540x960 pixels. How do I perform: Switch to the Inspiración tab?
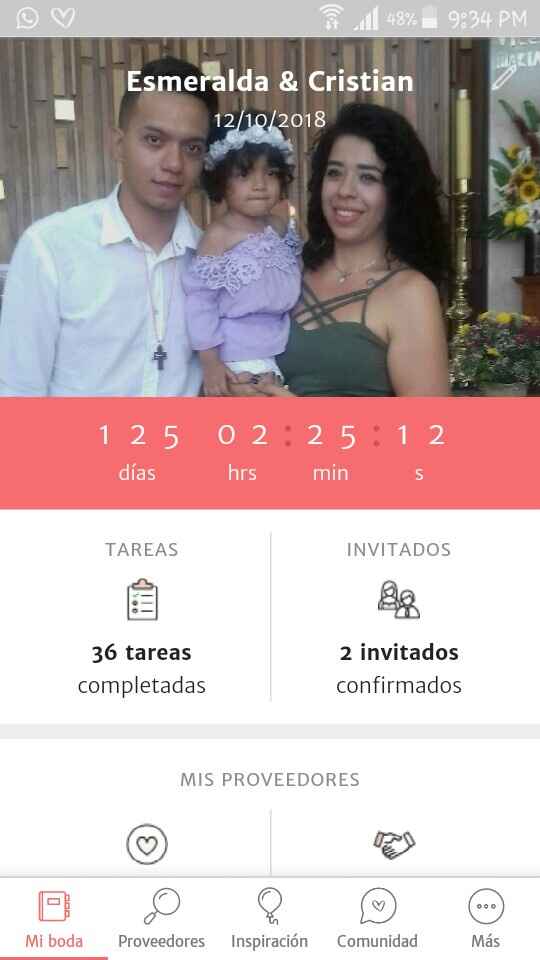[x=269, y=918]
